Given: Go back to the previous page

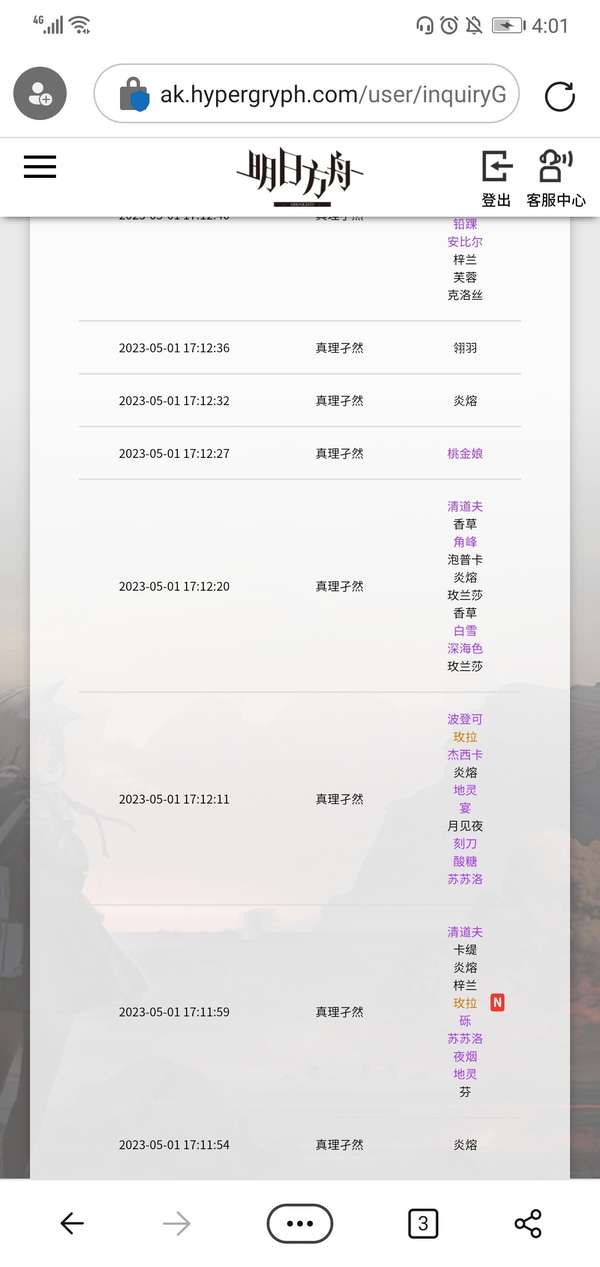Looking at the screenshot, I should coord(71,1223).
